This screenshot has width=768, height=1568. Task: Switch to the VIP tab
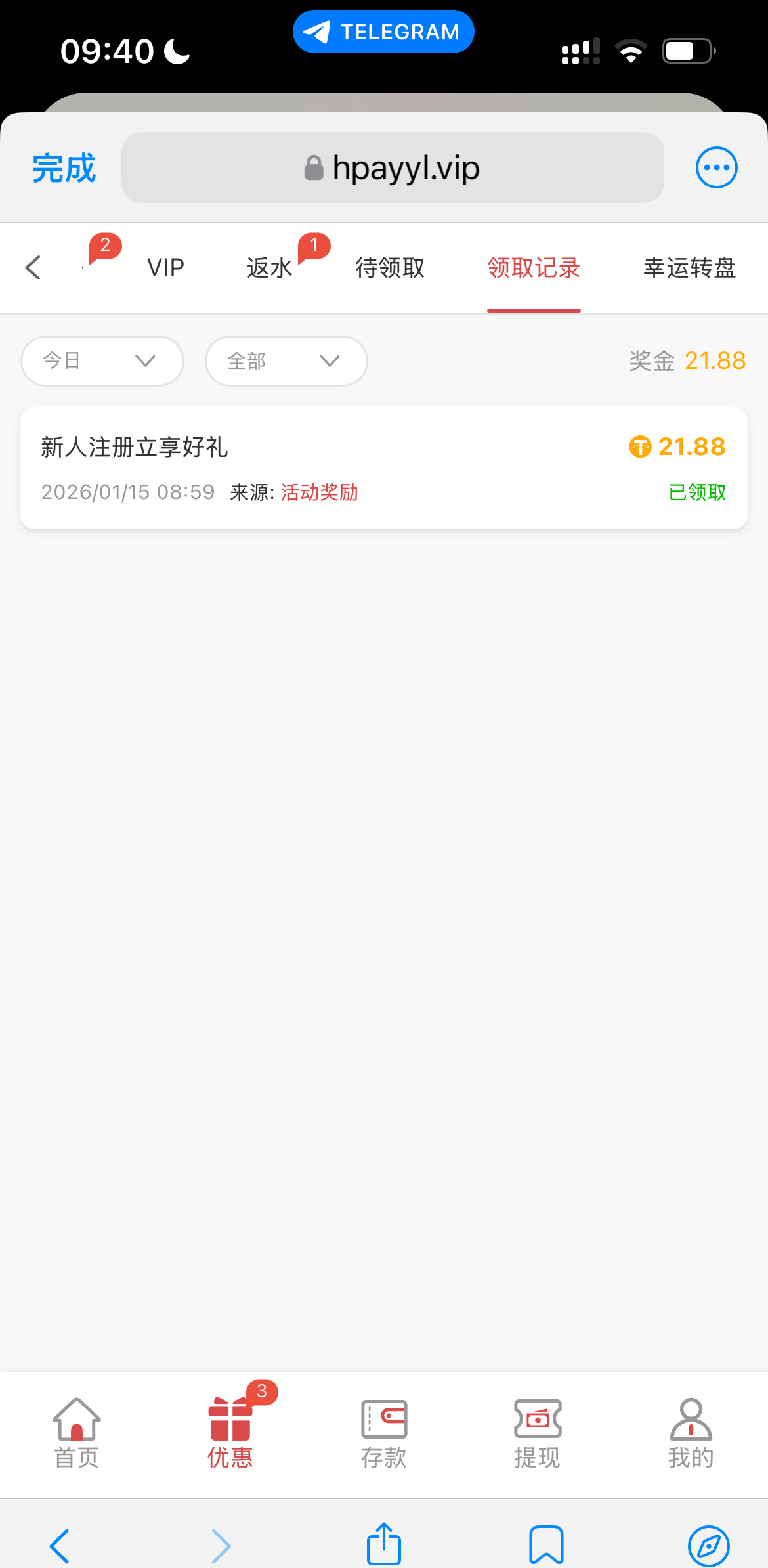(165, 268)
